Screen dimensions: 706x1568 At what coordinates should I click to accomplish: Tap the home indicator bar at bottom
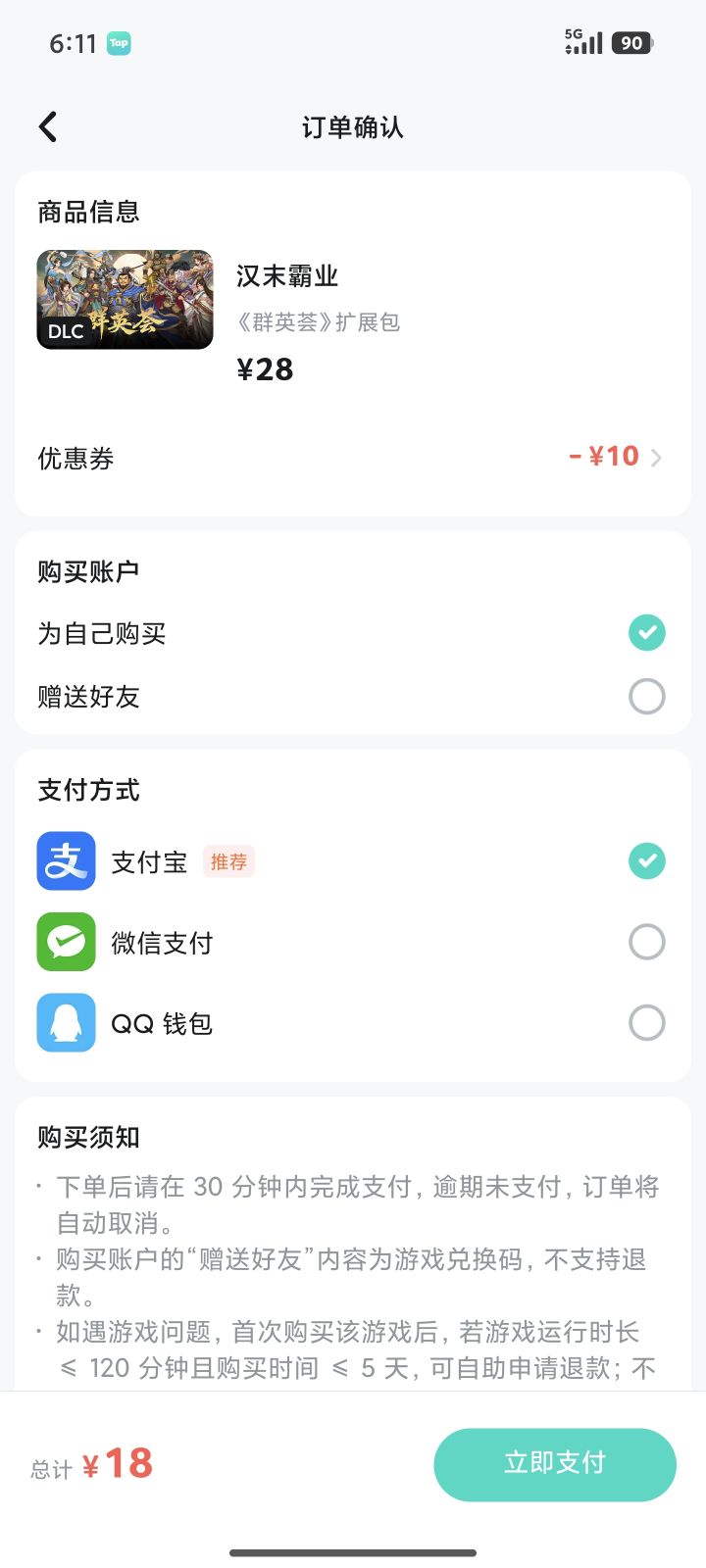(x=353, y=1525)
